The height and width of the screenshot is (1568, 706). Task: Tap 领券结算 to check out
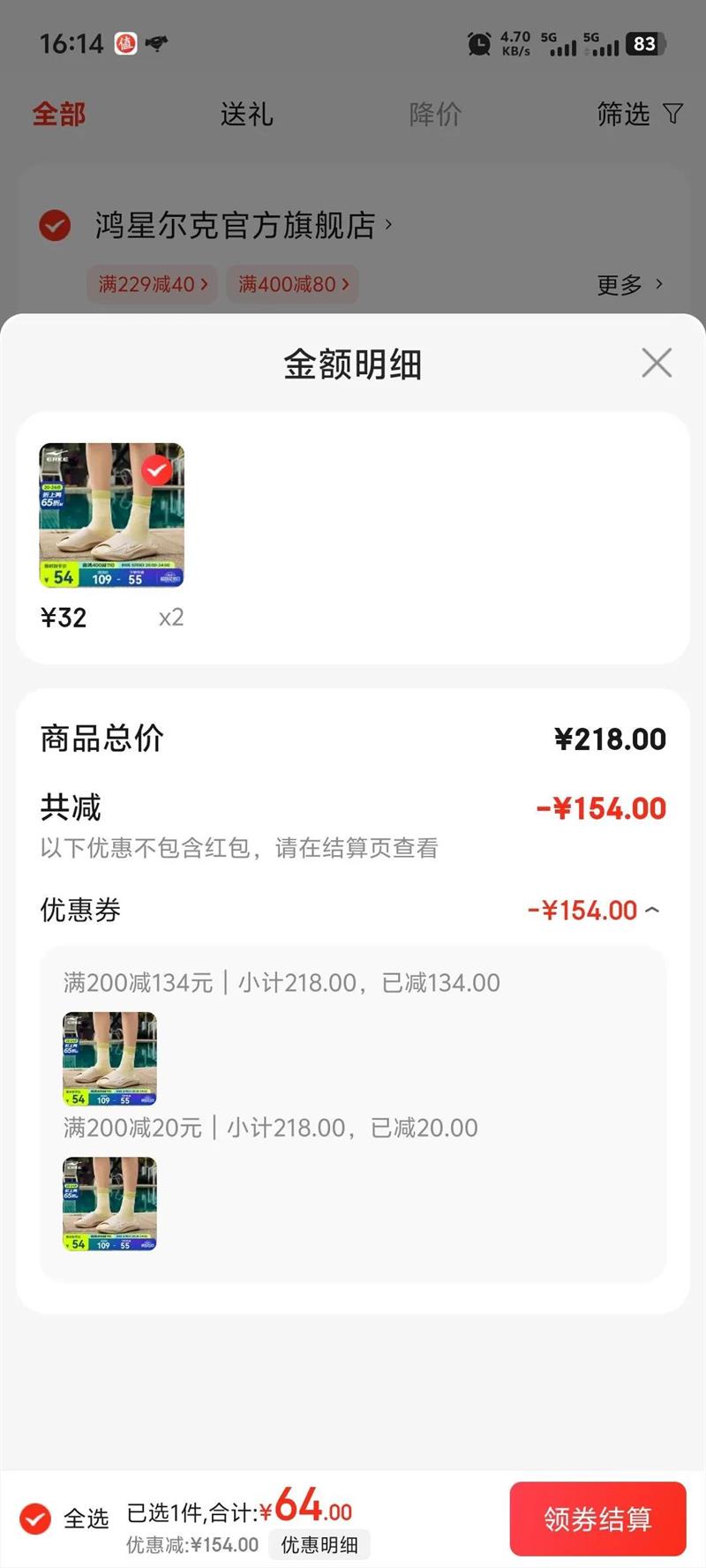pos(597,1519)
